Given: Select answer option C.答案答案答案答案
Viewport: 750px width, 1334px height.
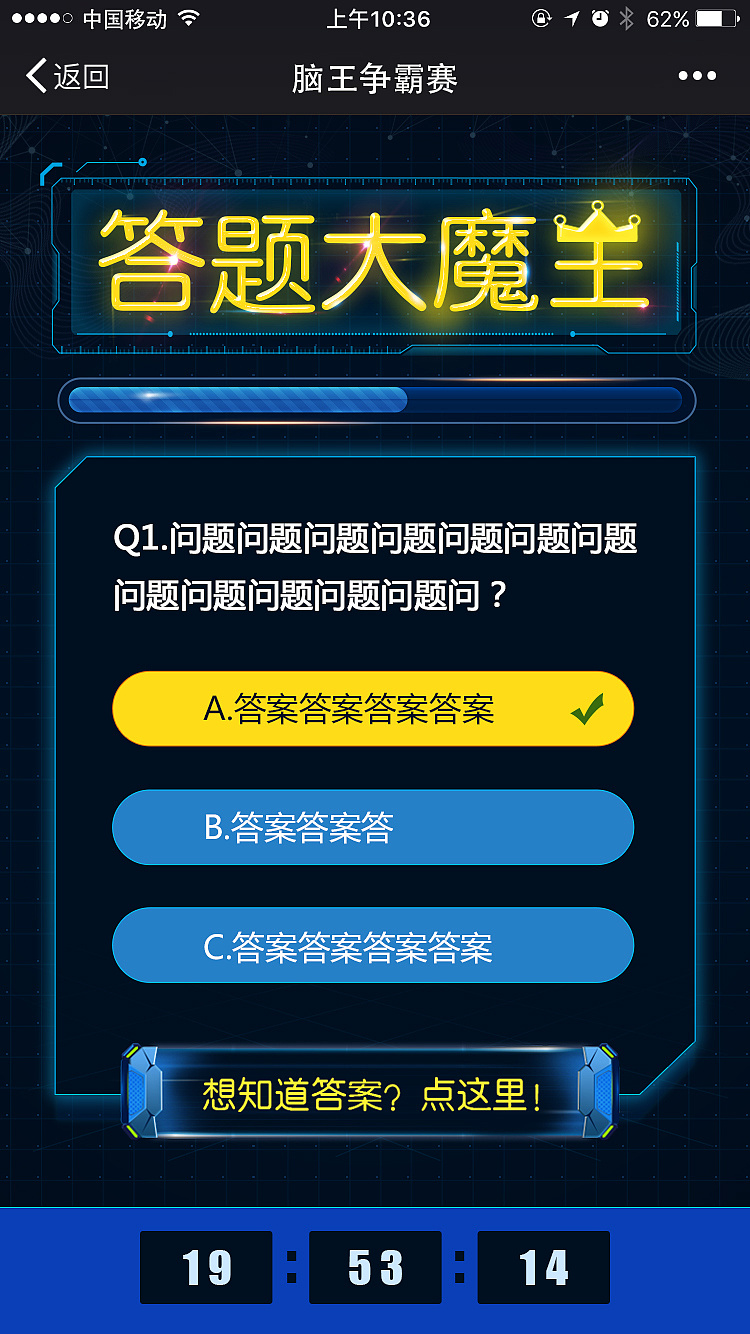Looking at the screenshot, I should pyautogui.click(x=373, y=945).
